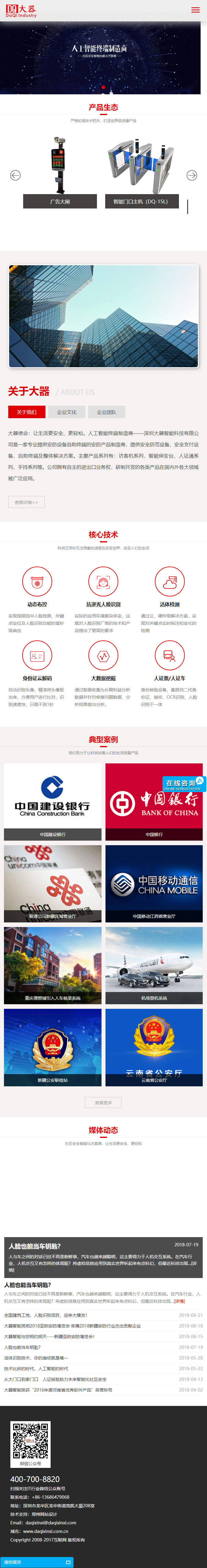Open the 机场登机系统 case

(x=154, y=965)
